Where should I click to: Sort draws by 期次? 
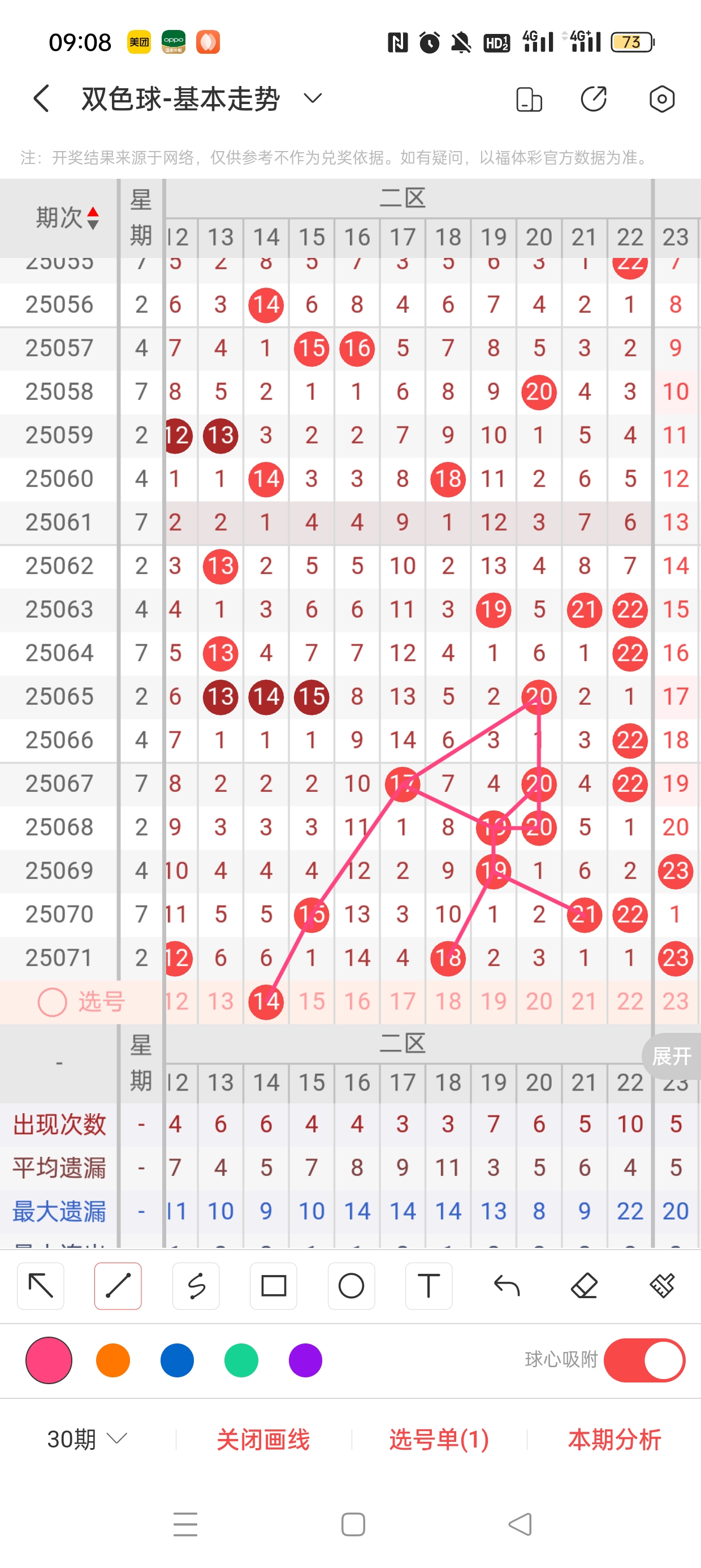click(67, 217)
